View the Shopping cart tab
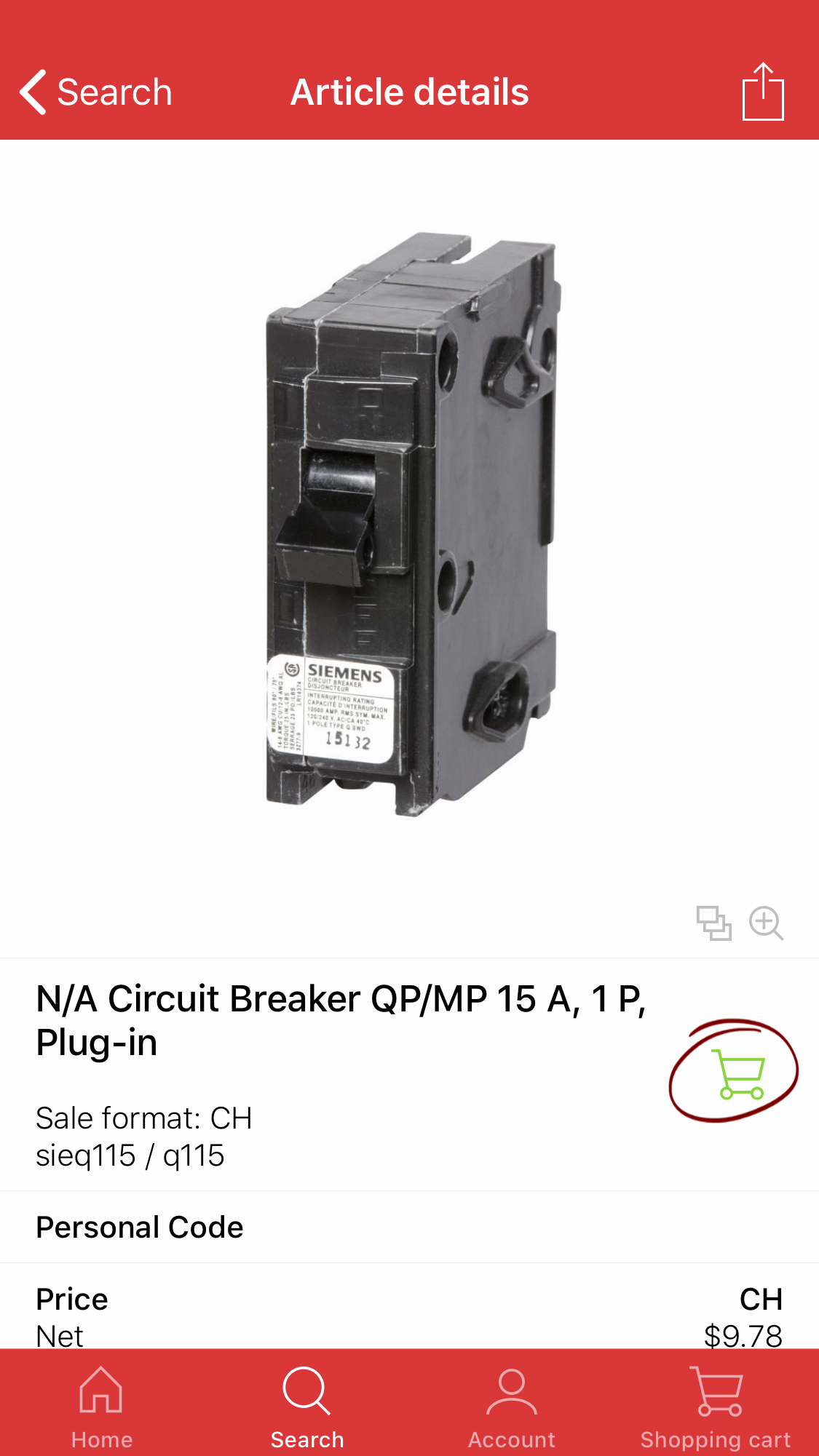819x1456 pixels. pyautogui.click(x=716, y=1407)
